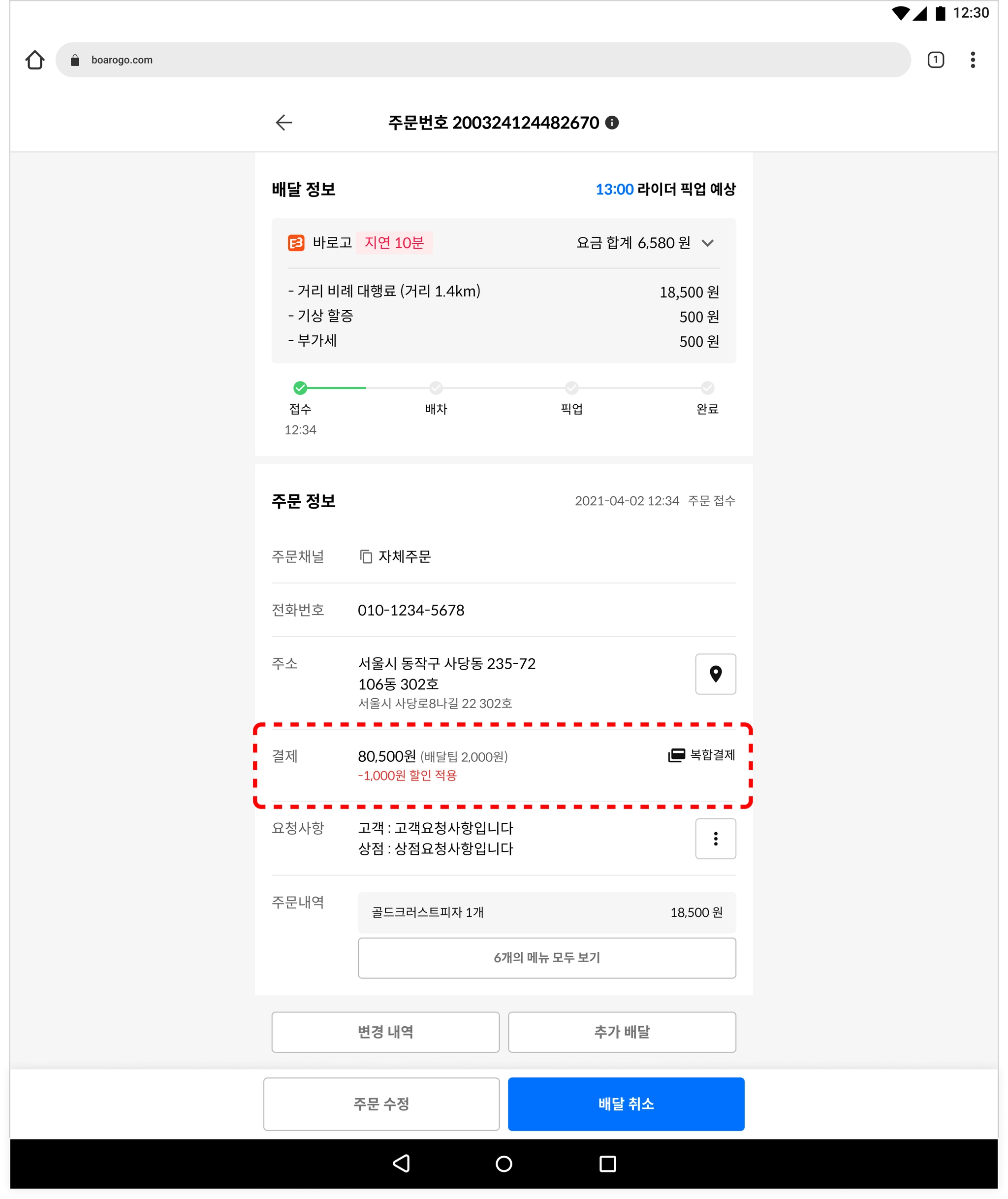Viewport: 1008px width, 1199px height.
Task: Tap the browser address bar
Action: point(483,60)
